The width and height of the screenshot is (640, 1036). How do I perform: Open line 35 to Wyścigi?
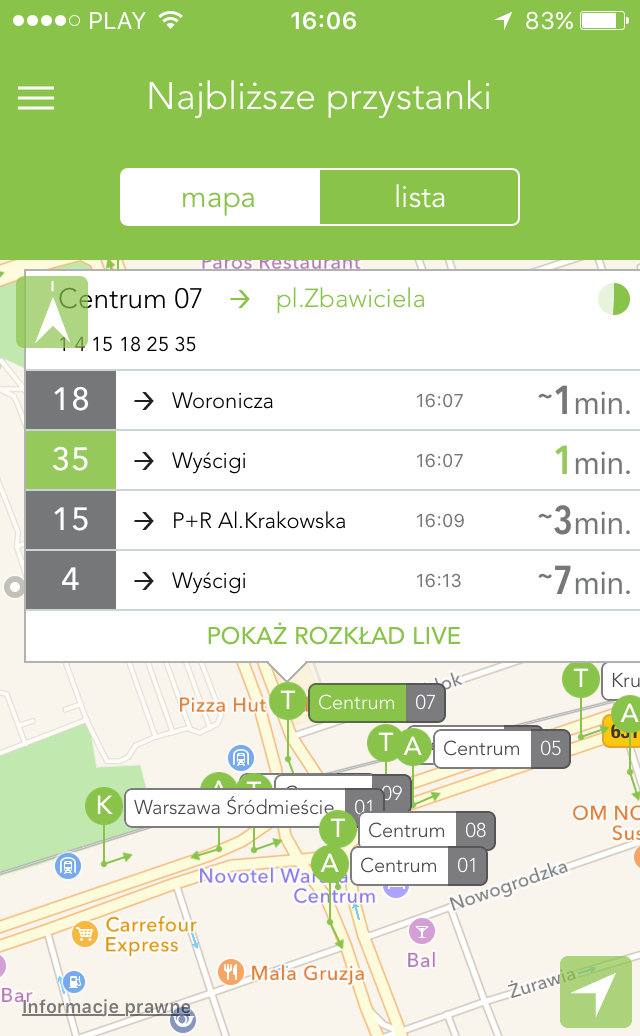(x=332, y=461)
